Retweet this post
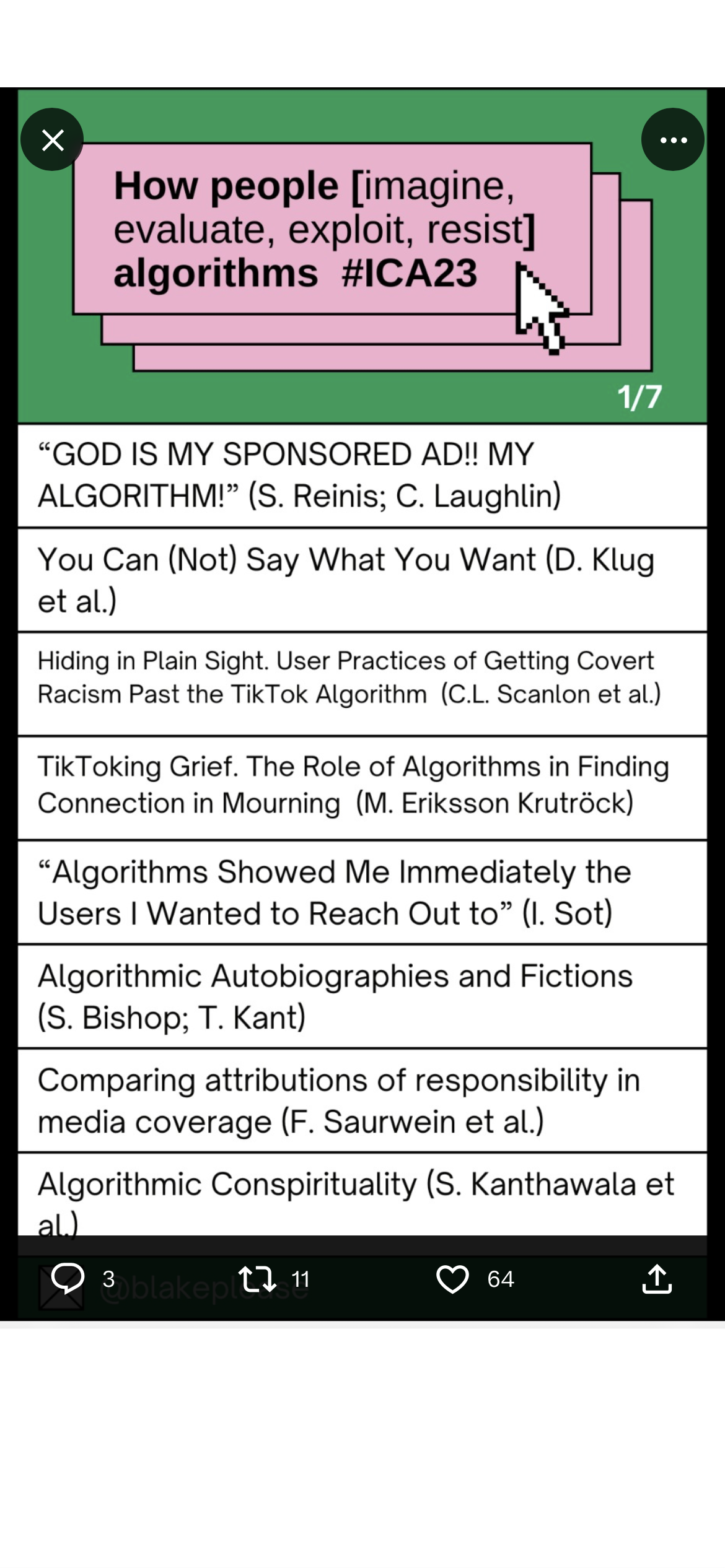Screen dimensions: 725x1568 click(x=257, y=1279)
